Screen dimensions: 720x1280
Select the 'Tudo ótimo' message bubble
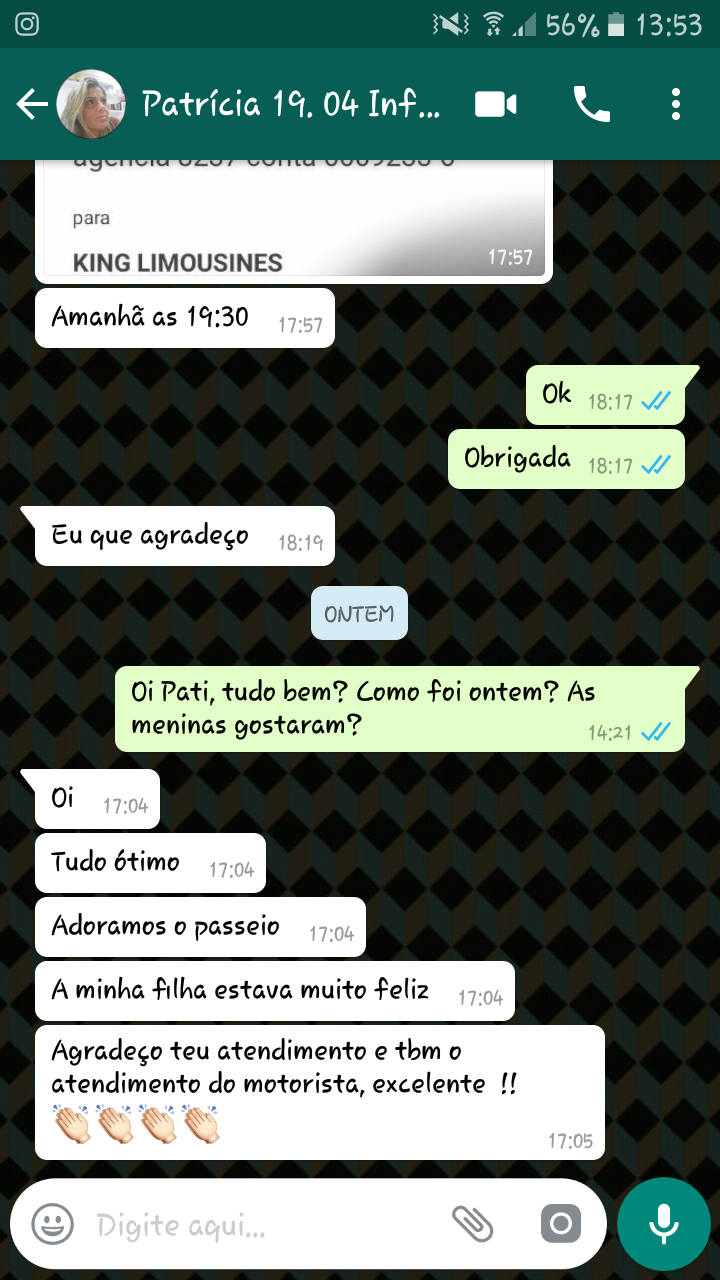[148, 862]
